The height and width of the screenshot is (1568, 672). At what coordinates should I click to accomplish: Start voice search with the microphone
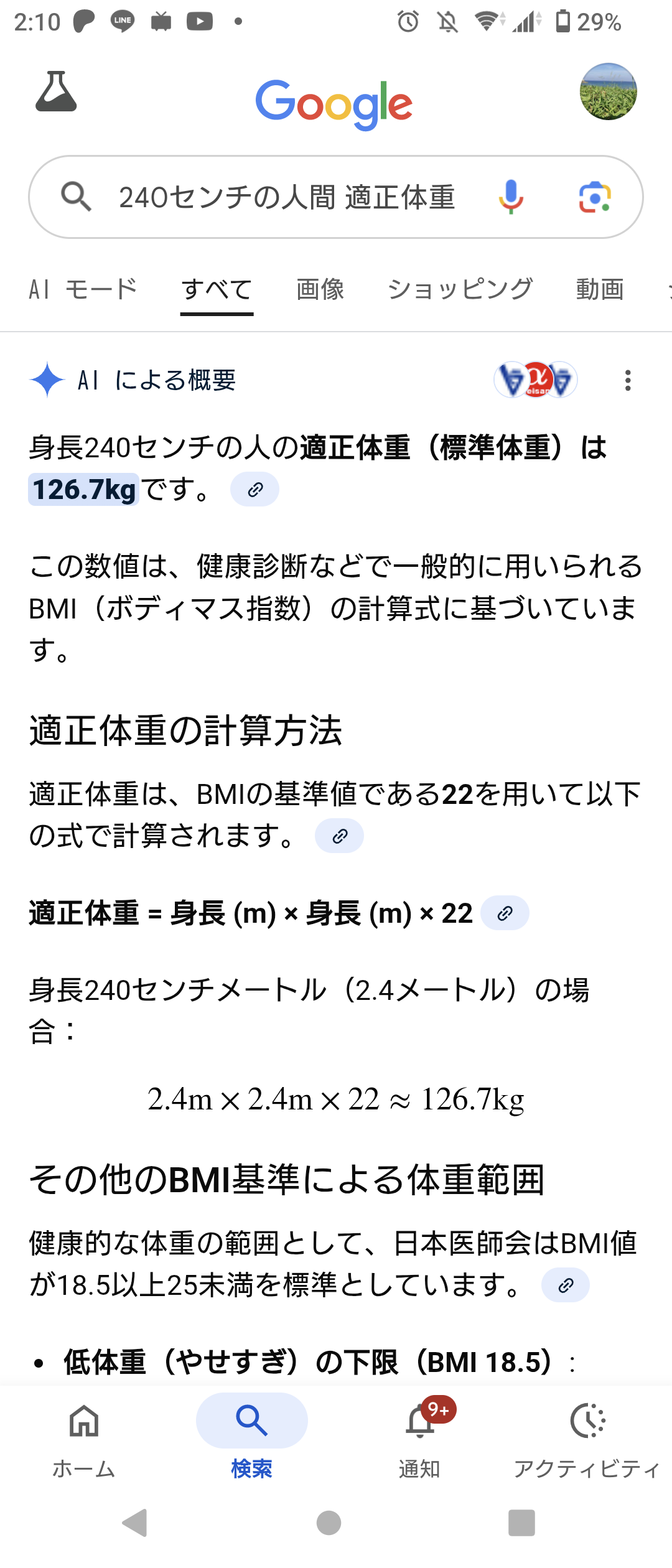pos(511,197)
